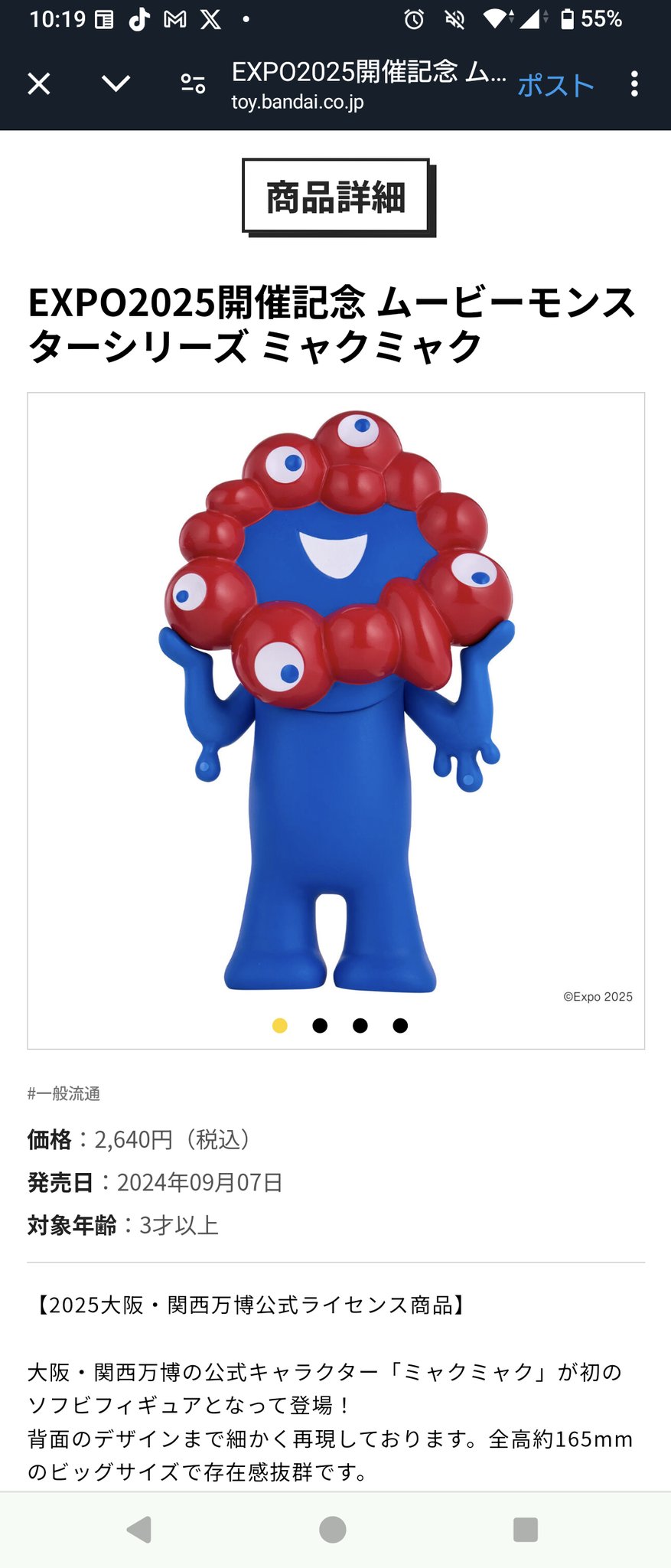Select the second carousel dot
This screenshot has width=671, height=1568.
click(x=320, y=1025)
